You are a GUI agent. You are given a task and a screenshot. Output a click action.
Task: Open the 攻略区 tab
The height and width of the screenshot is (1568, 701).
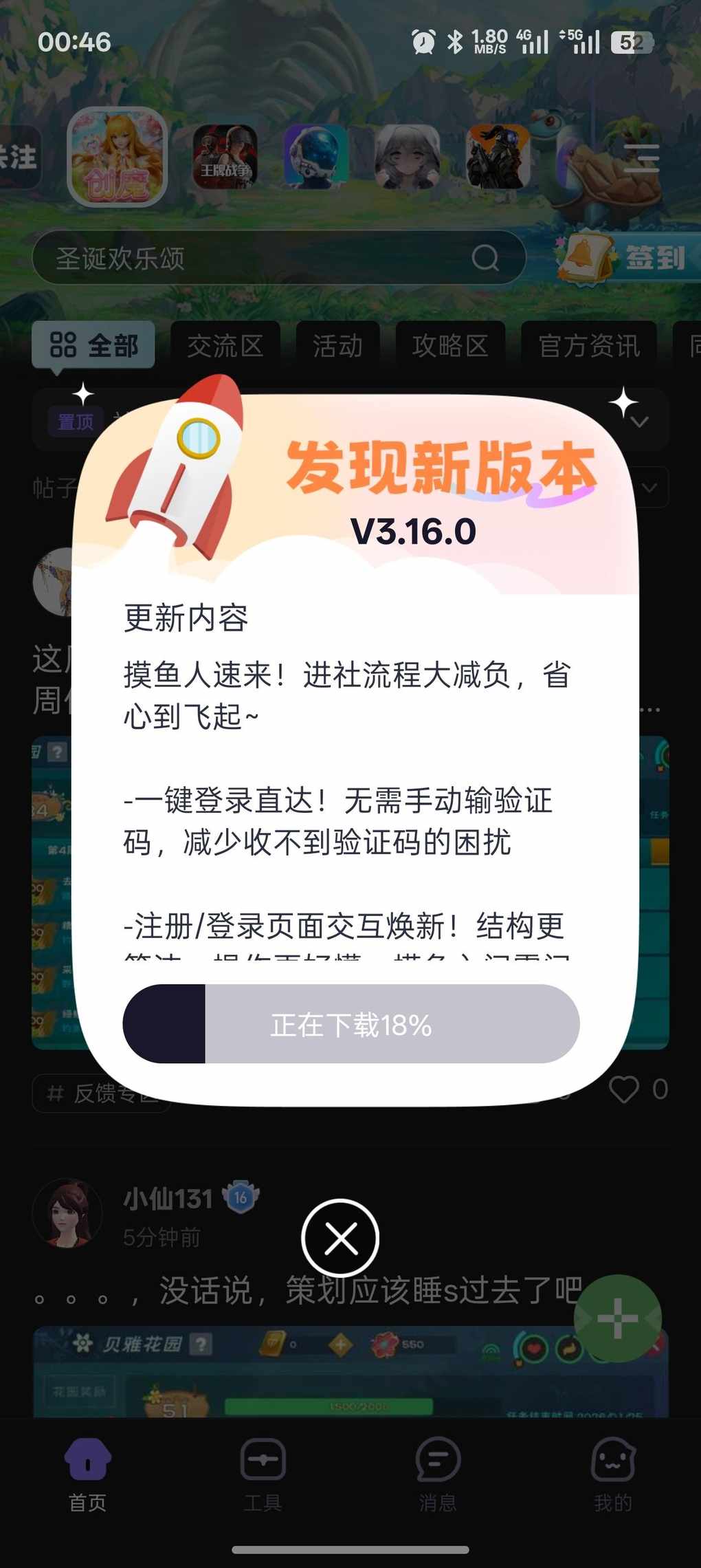coord(450,345)
